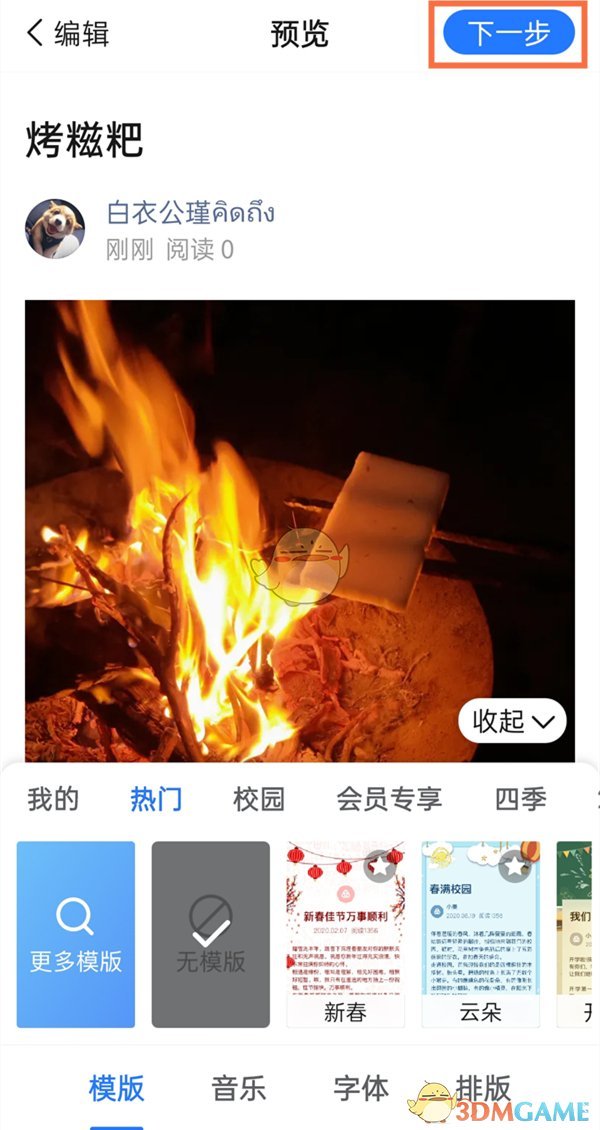Open the 校园 template category
Viewport: 600px width, 1130px height.
(259, 799)
